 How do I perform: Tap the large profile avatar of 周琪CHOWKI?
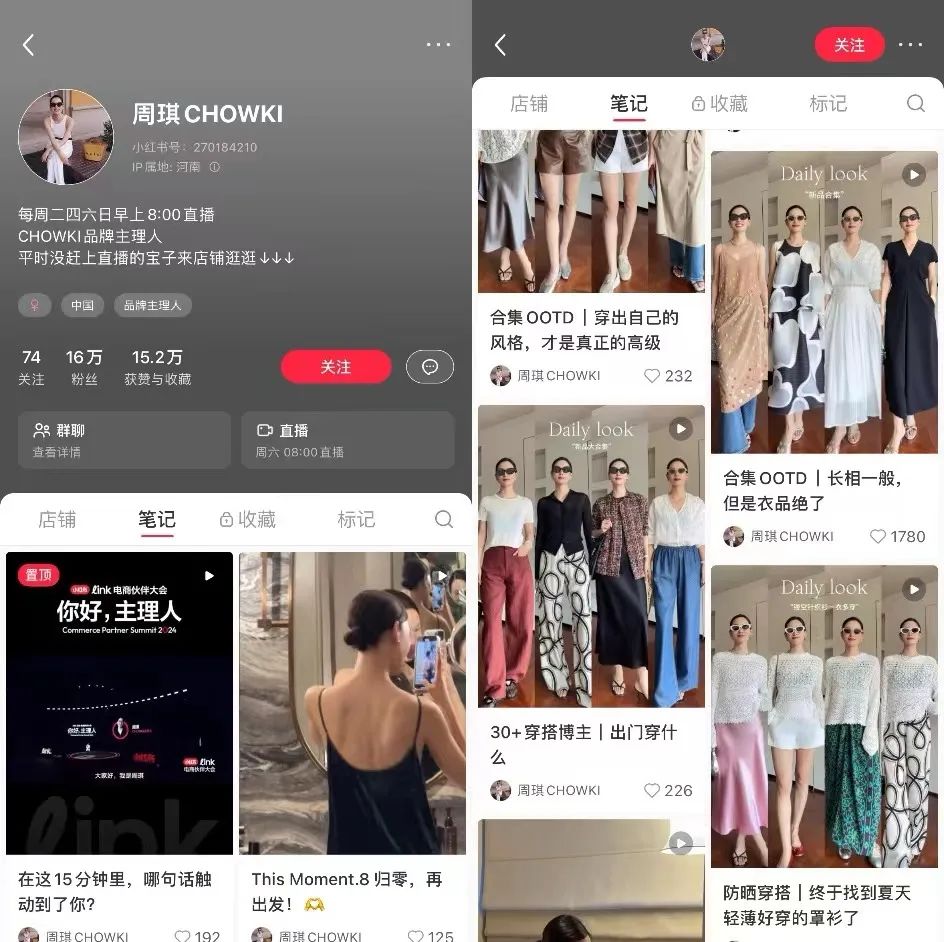66,137
